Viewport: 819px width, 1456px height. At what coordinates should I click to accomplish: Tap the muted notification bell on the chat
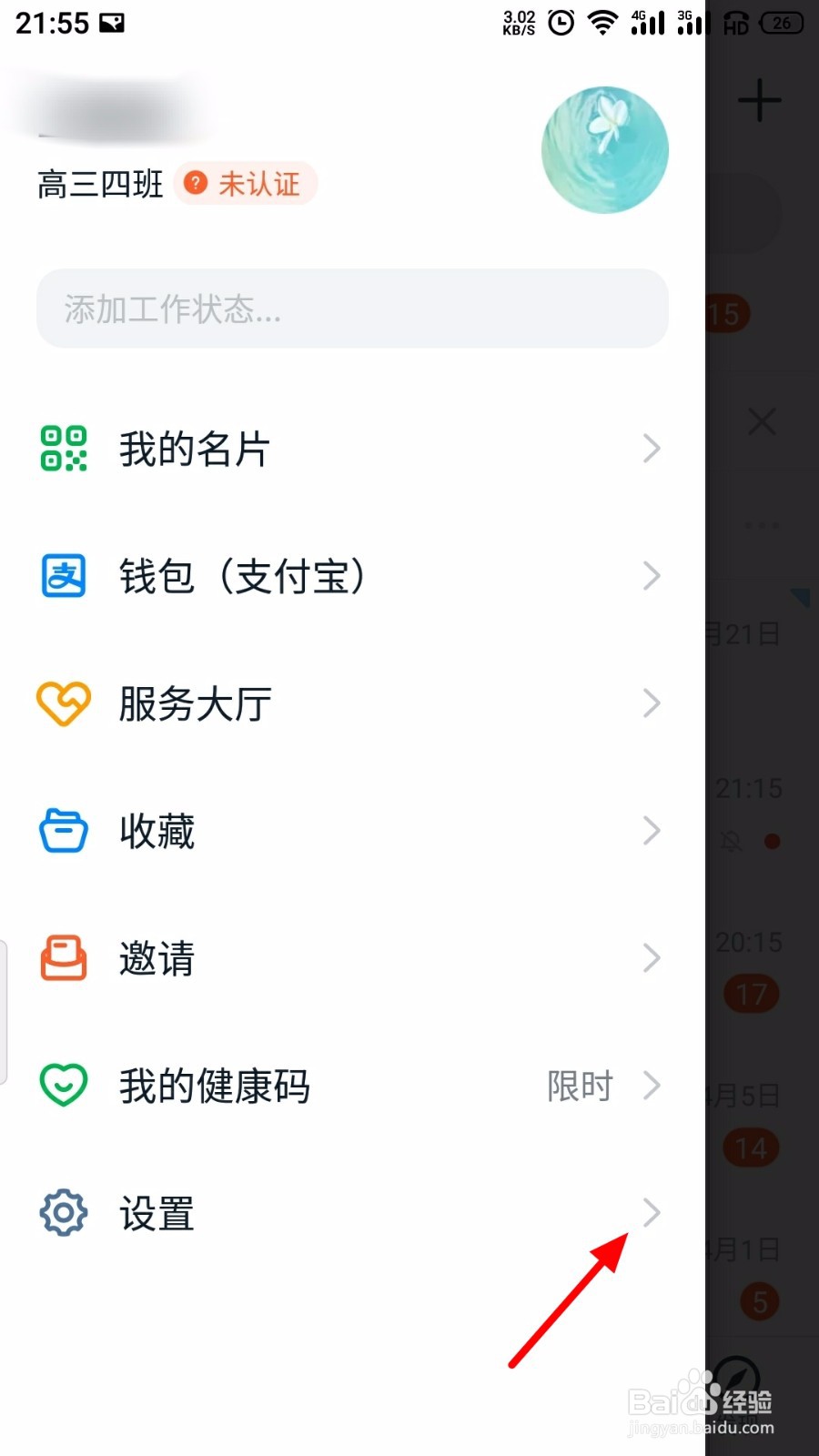coord(732,842)
